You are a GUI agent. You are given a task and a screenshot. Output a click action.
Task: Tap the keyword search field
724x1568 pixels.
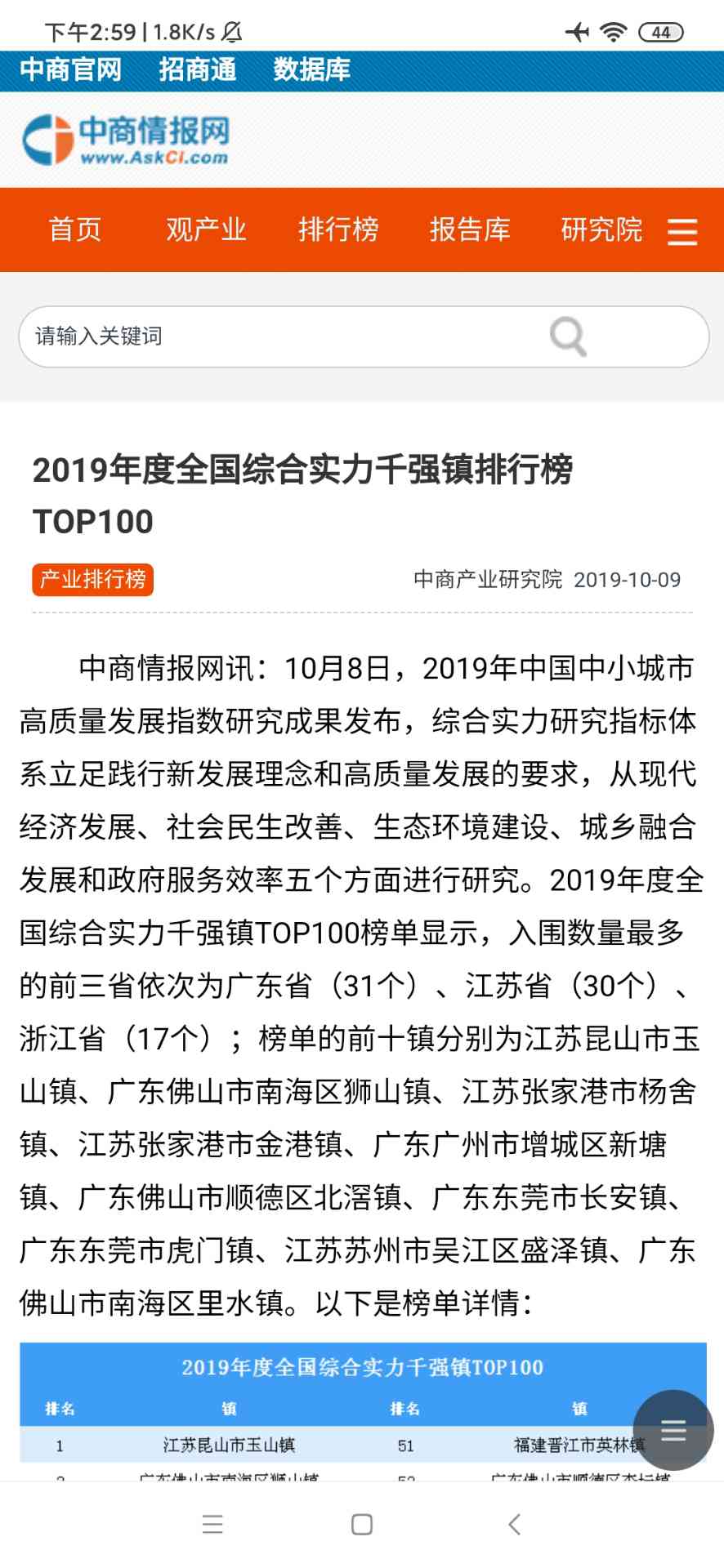(278, 336)
